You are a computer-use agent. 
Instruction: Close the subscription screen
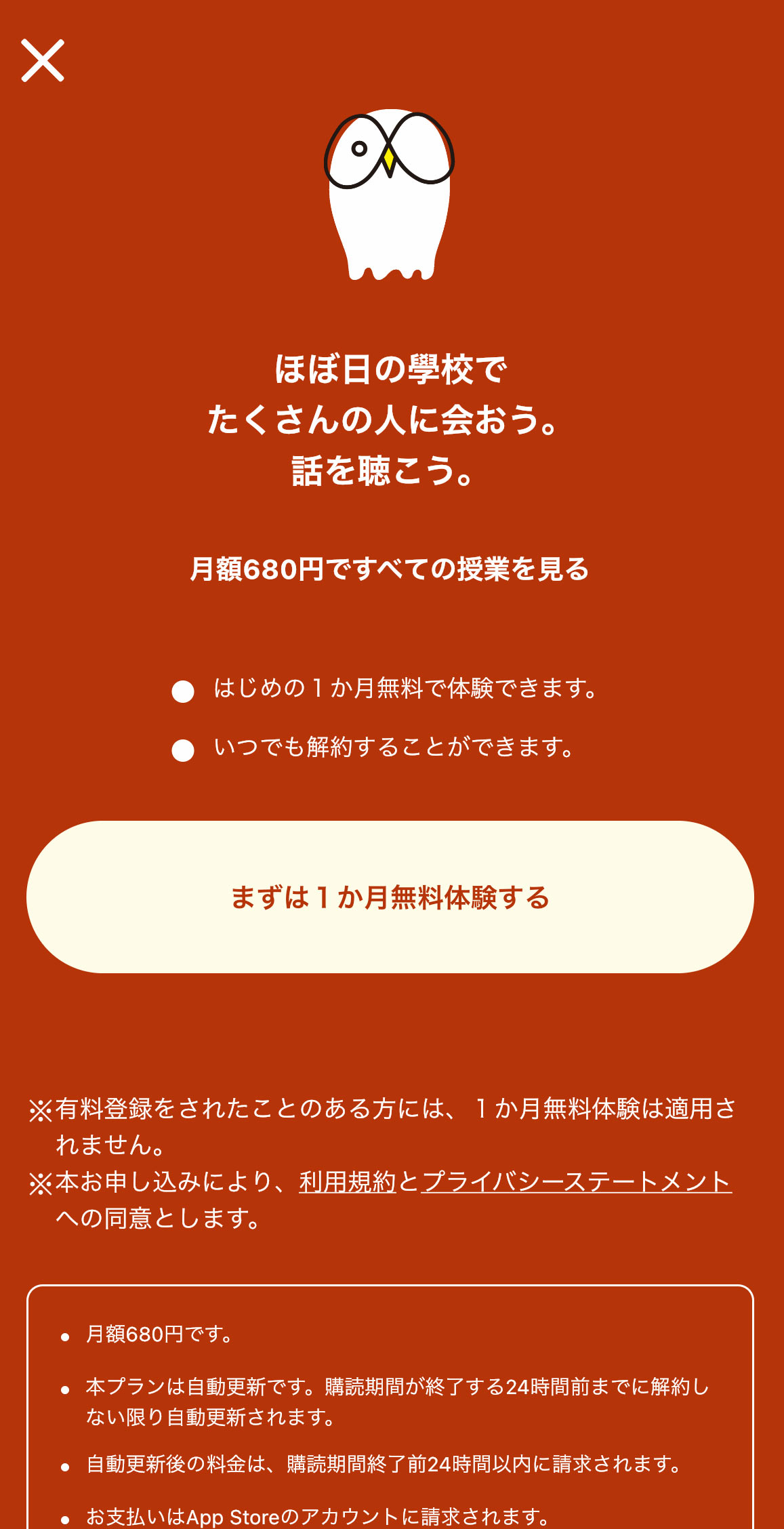tap(43, 60)
